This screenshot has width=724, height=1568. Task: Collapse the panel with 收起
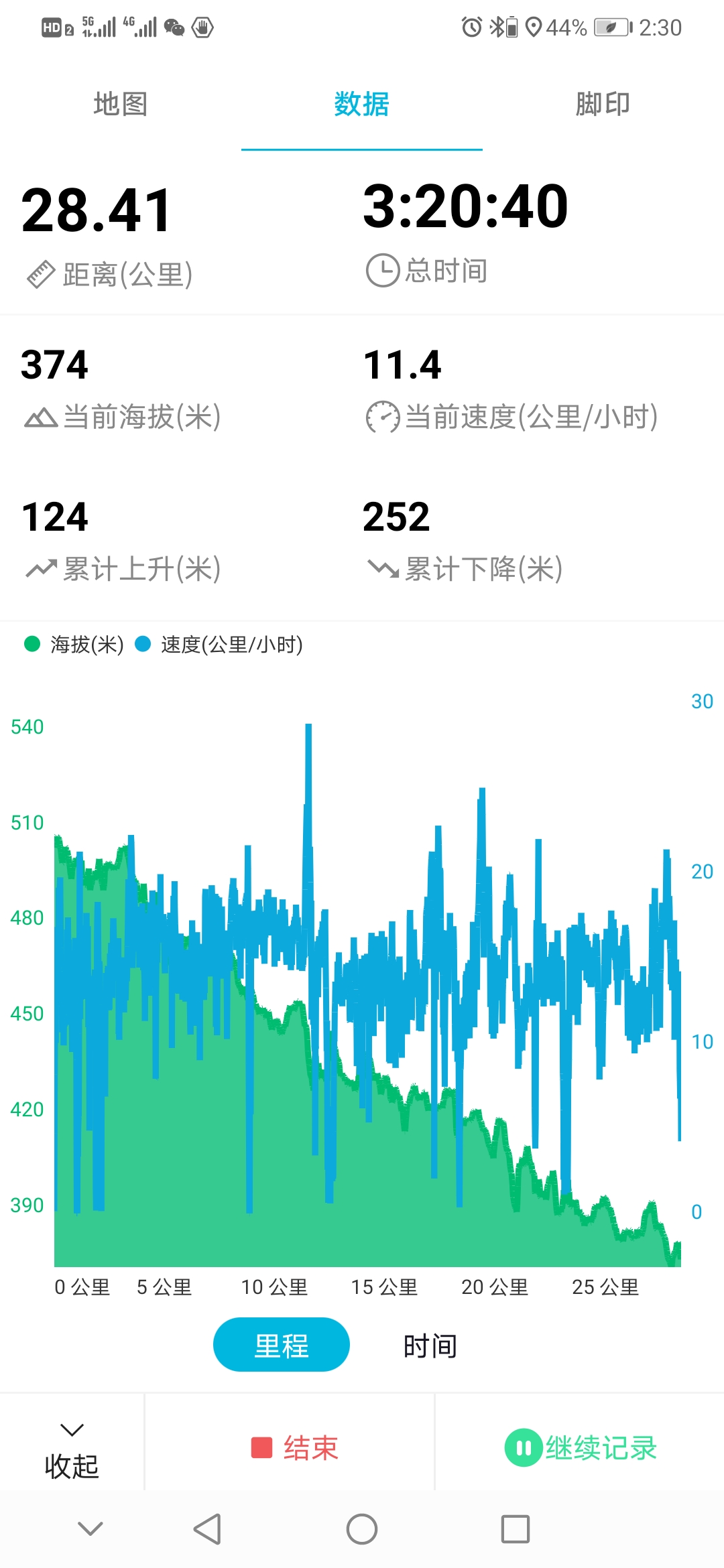click(x=72, y=1450)
